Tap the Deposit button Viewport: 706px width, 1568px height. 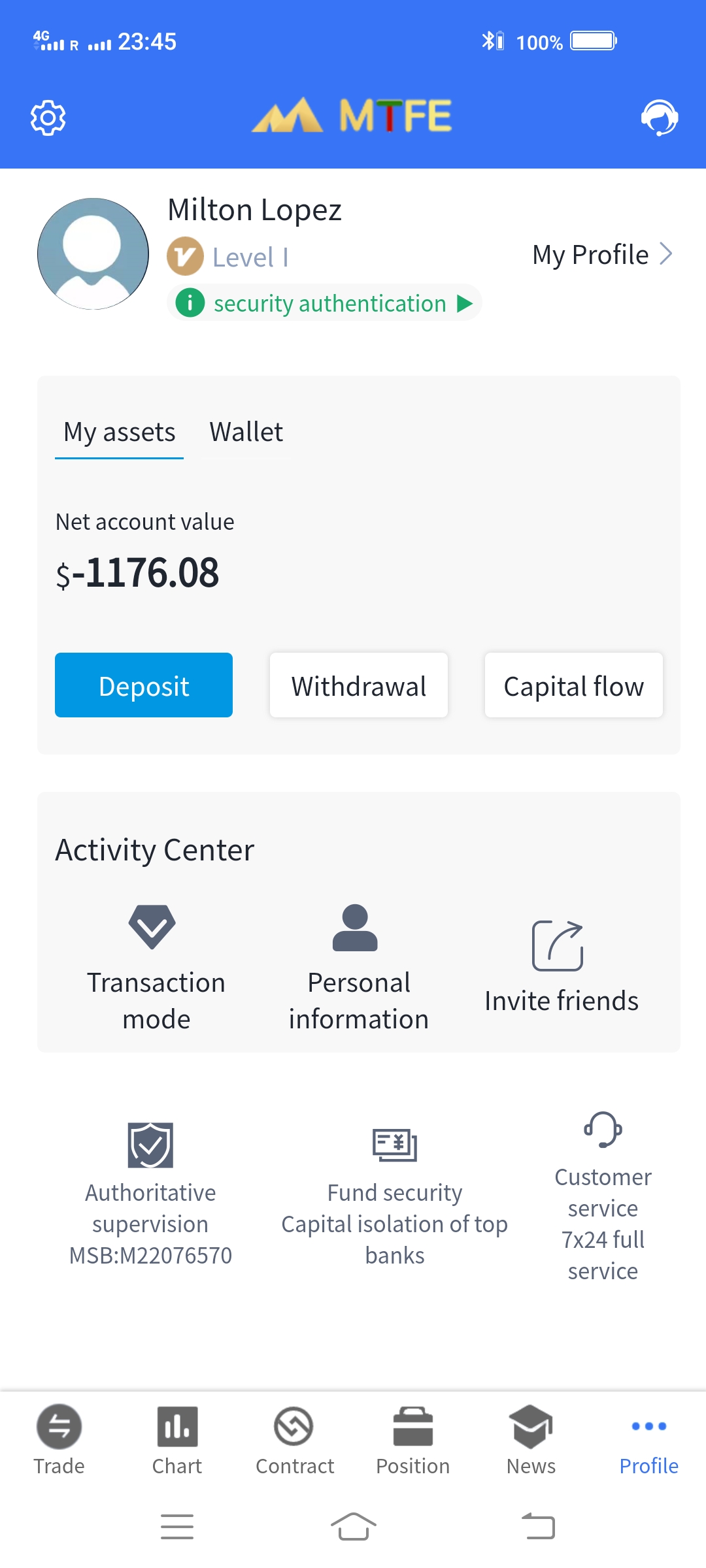[x=144, y=685]
